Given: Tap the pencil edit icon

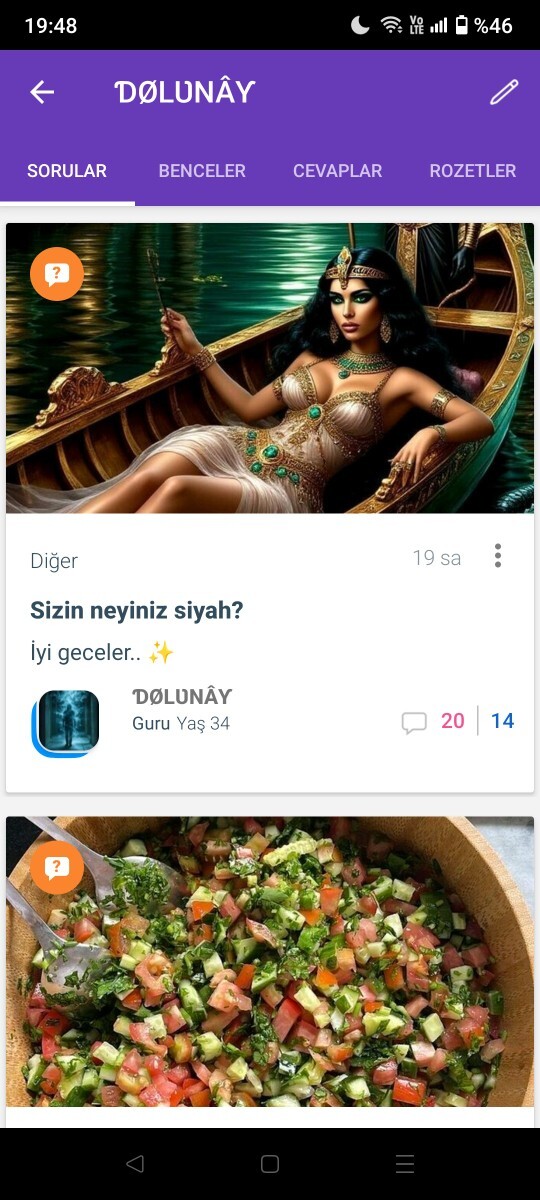Looking at the screenshot, I should 504,93.
